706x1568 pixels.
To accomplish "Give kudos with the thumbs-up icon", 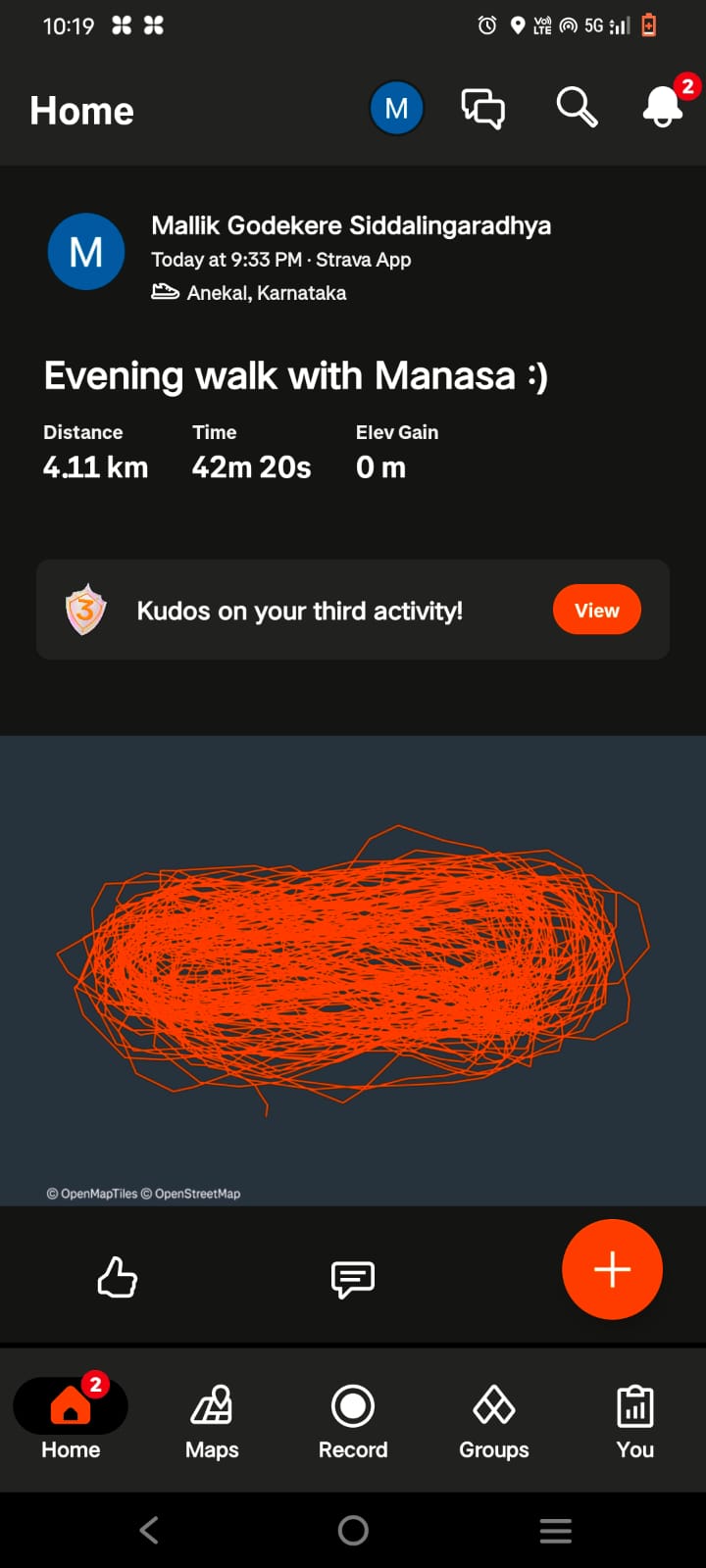I will click(118, 1278).
